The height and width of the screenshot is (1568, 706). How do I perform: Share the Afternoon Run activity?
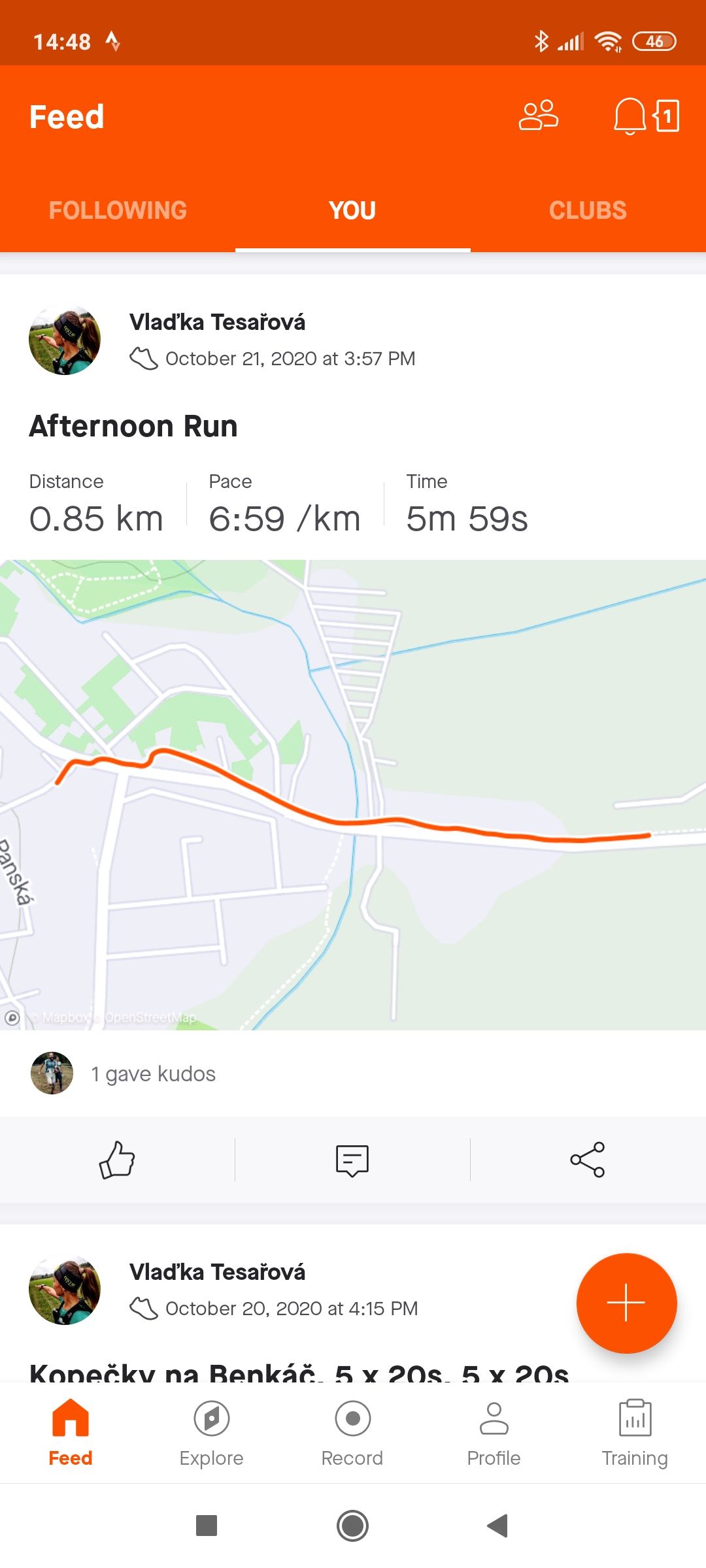point(588,1160)
